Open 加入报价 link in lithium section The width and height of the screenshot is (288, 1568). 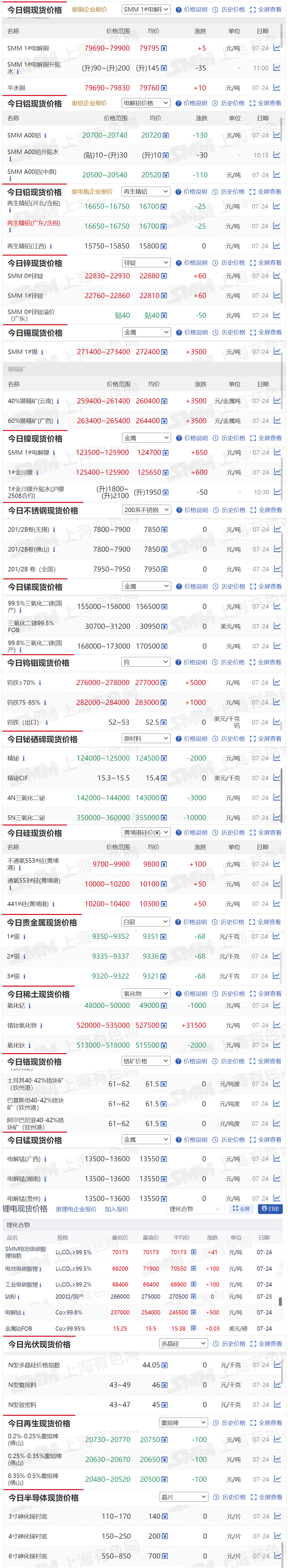116,1209
